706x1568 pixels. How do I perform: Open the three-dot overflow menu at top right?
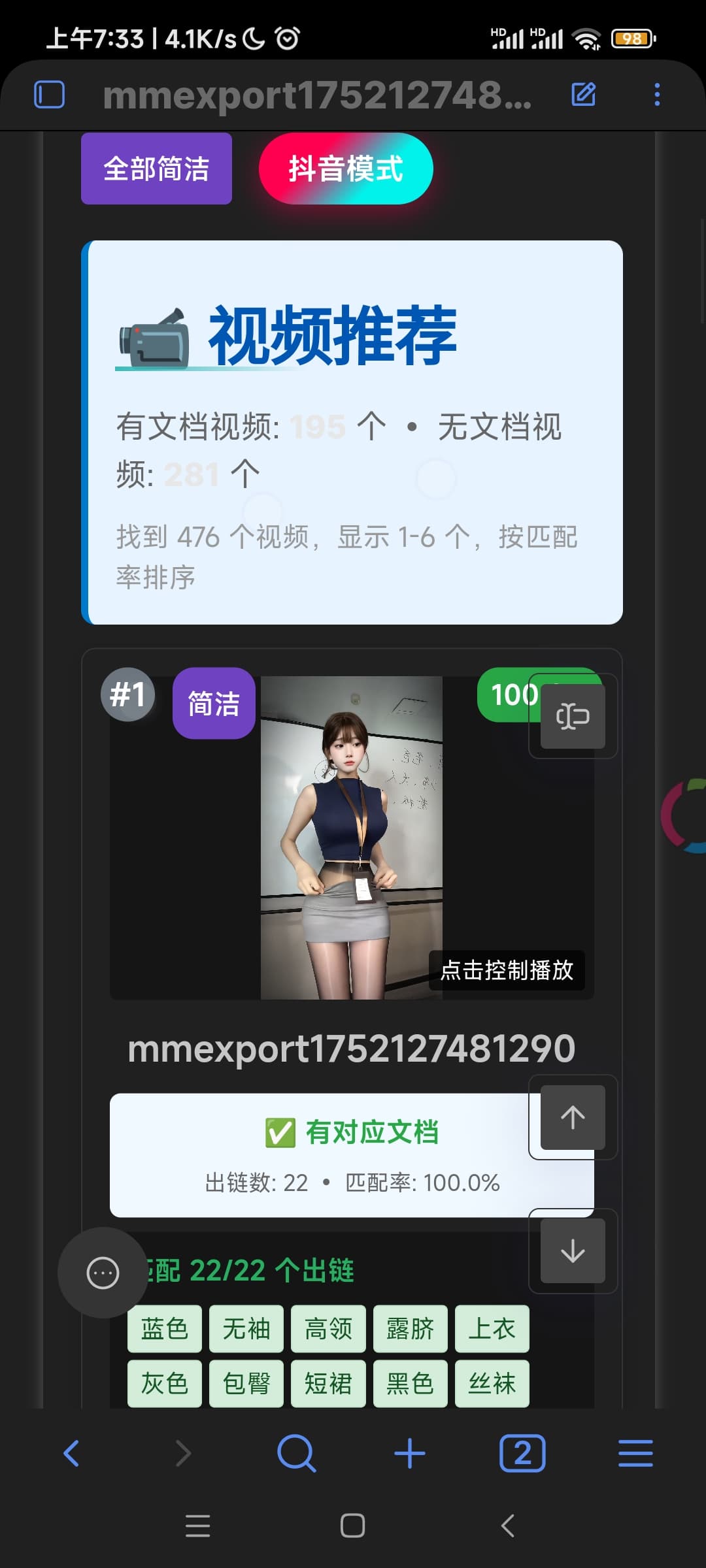(x=657, y=95)
